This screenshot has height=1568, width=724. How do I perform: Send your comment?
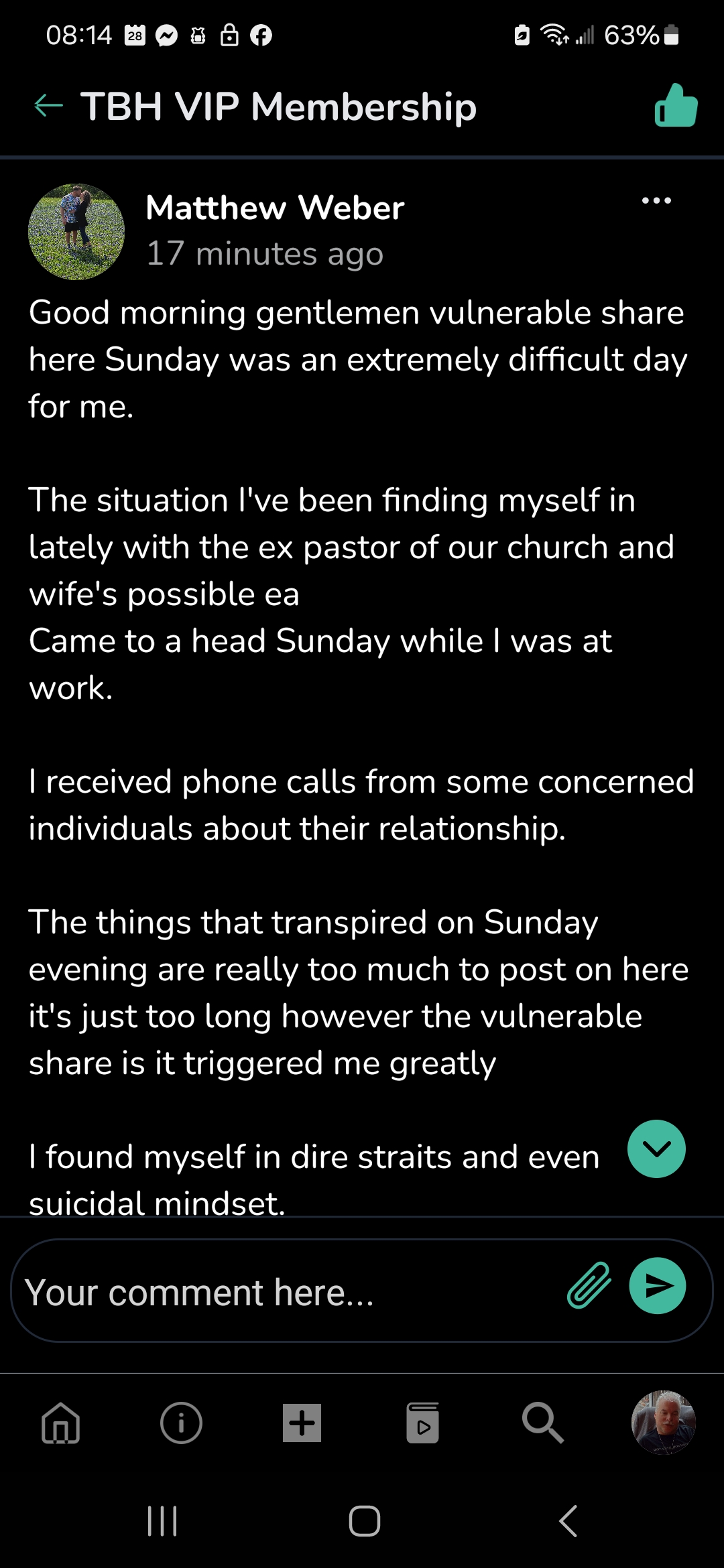[x=657, y=1285]
